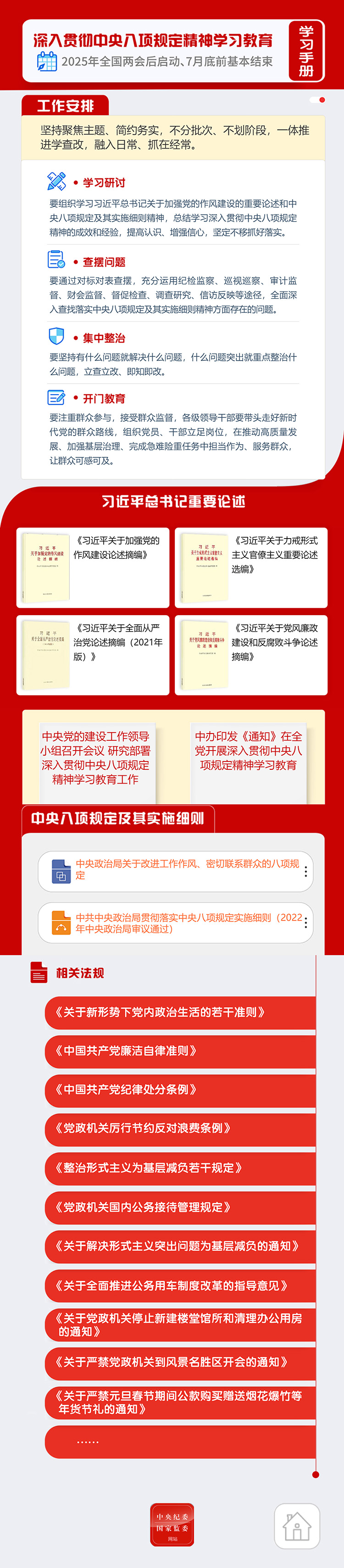
Task: Open 《关于新形势下党内政治生活的若干准则》
Action: pos(180,1012)
